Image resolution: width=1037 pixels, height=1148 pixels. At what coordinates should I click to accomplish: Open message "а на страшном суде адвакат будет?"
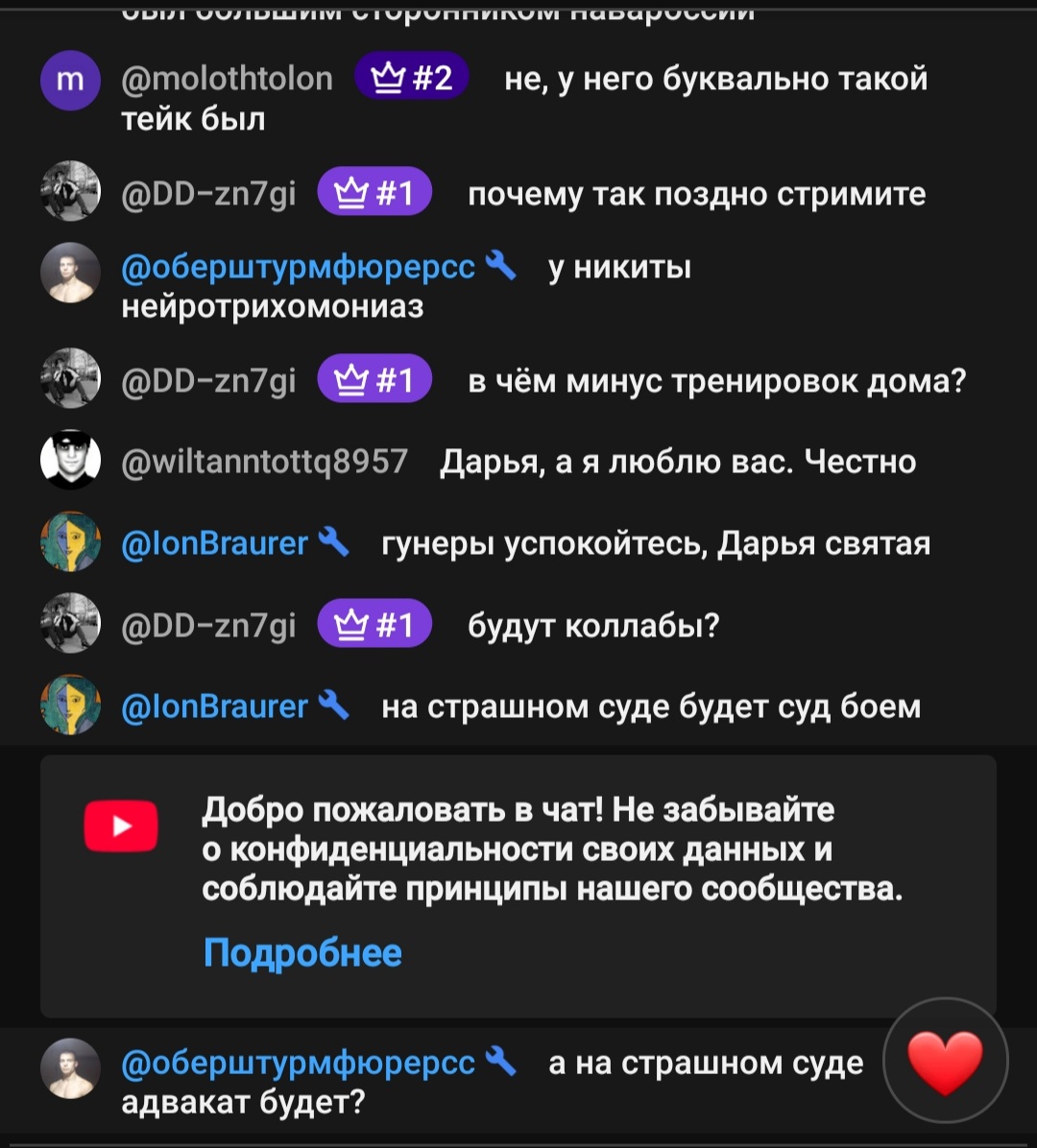click(706, 1063)
